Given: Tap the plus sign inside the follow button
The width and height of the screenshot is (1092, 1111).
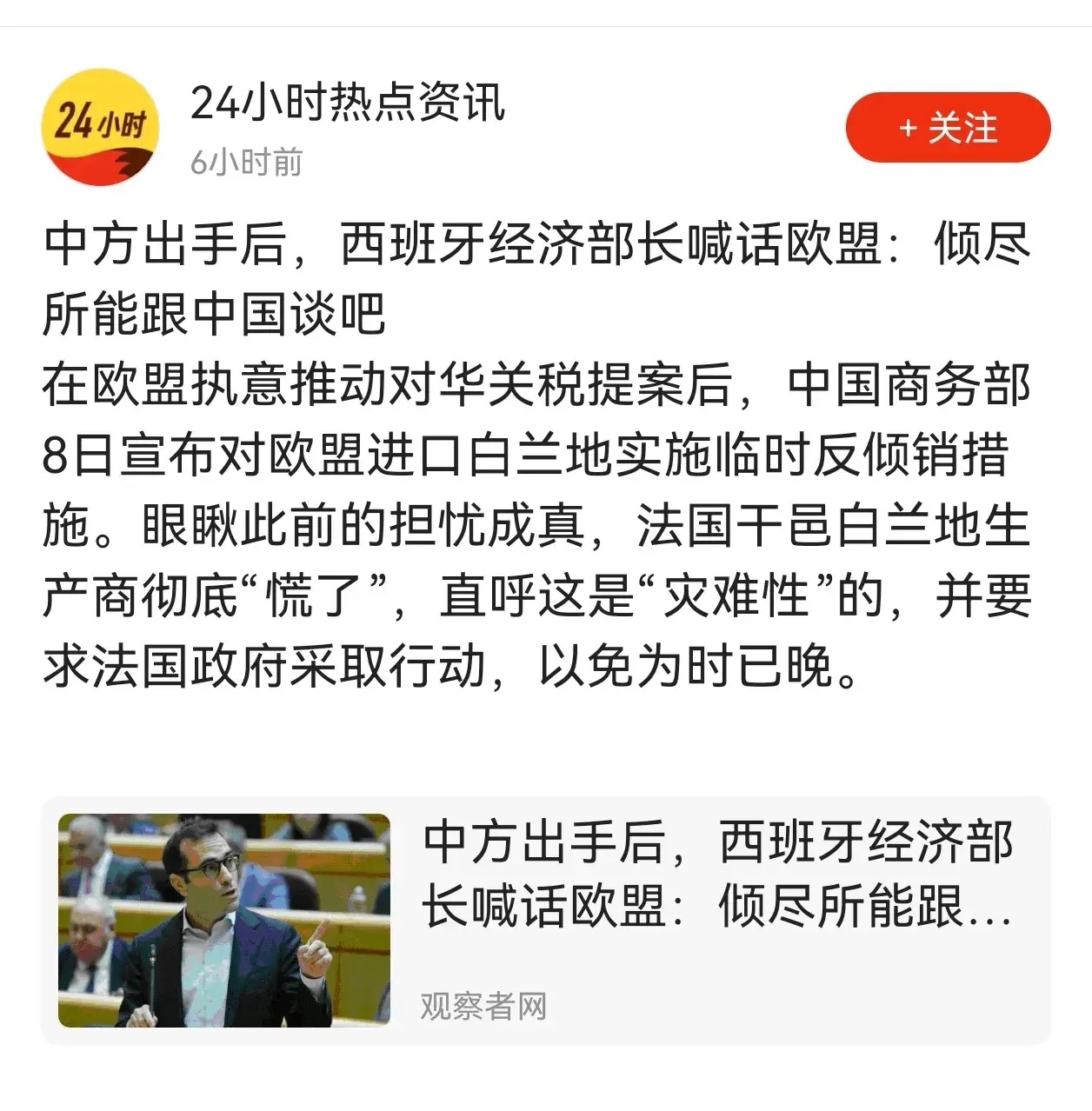Looking at the screenshot, I should pos(907,127).
